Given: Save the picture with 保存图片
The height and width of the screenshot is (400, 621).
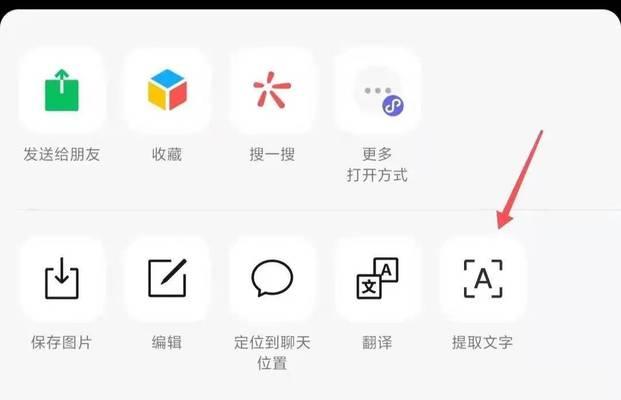Looking at the screenshot, I should tap(62, 279).
